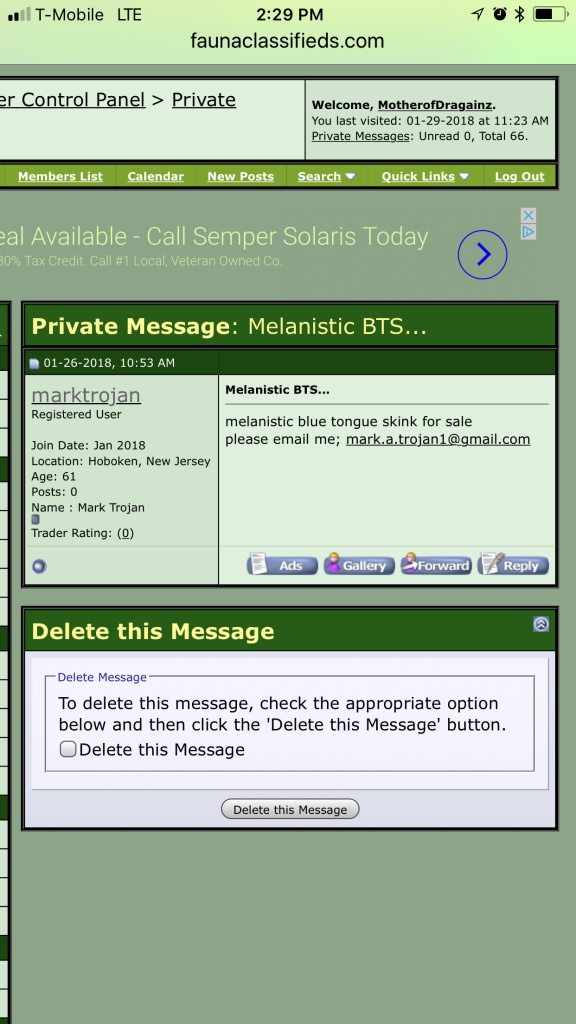The image size is (576, 1024).
Task: Open marktrojan's user profile
Action: point(86,395)
